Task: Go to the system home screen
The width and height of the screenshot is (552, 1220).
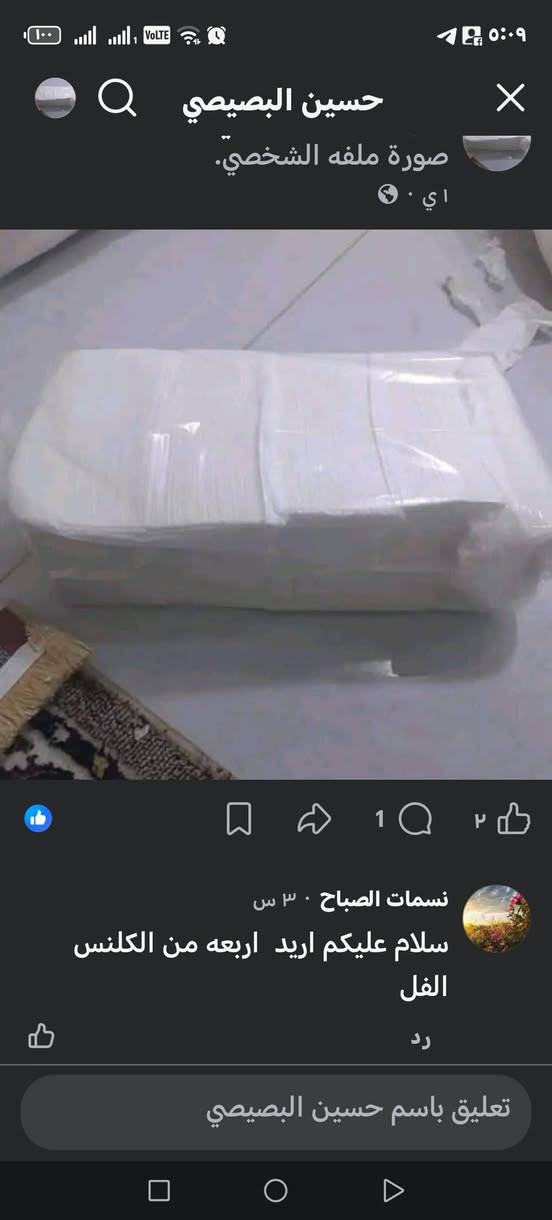Action: tap(276, 1190)
